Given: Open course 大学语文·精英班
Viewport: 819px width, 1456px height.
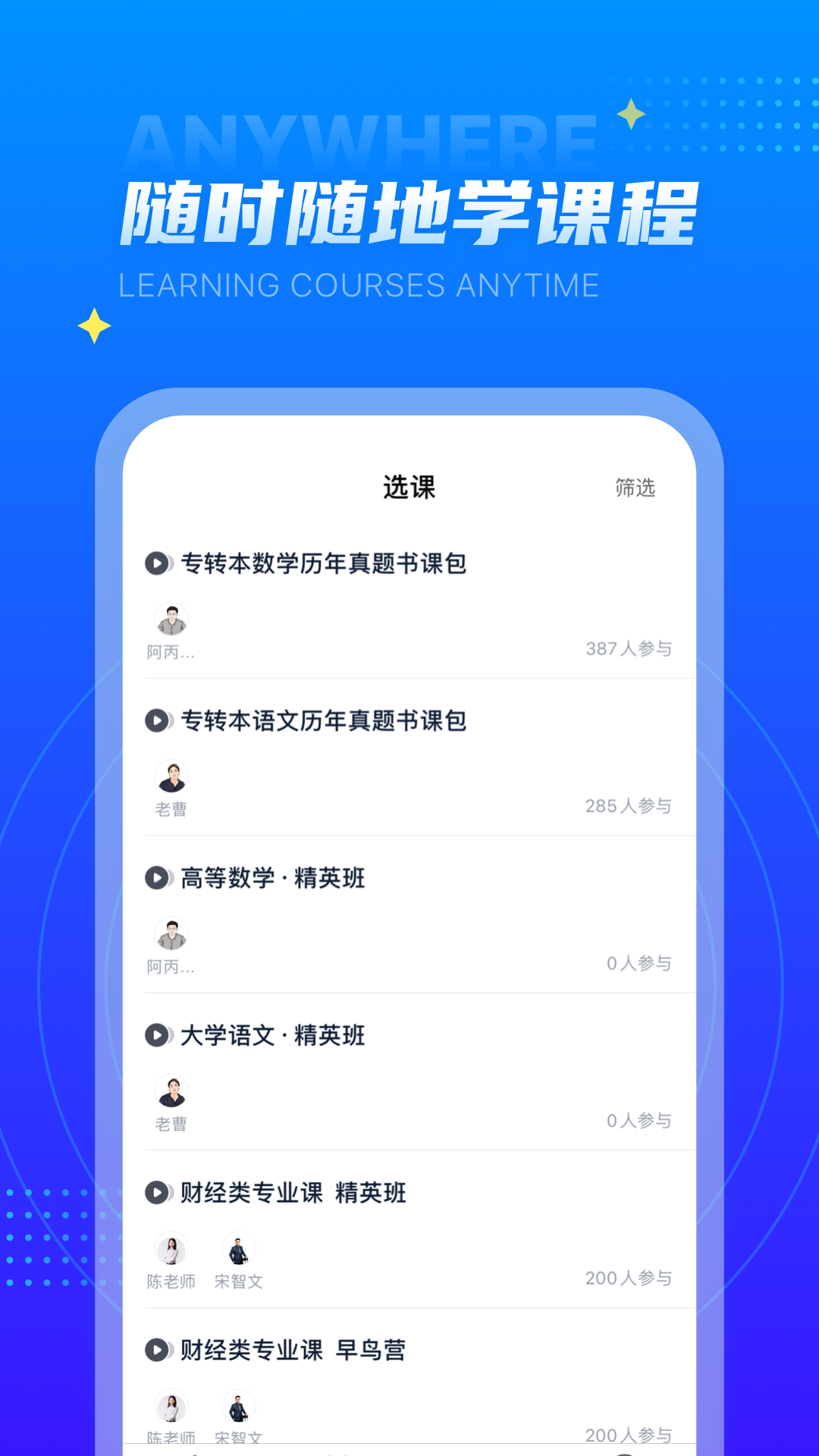Looking at the screenshot, I should (x=271, y=1035).
